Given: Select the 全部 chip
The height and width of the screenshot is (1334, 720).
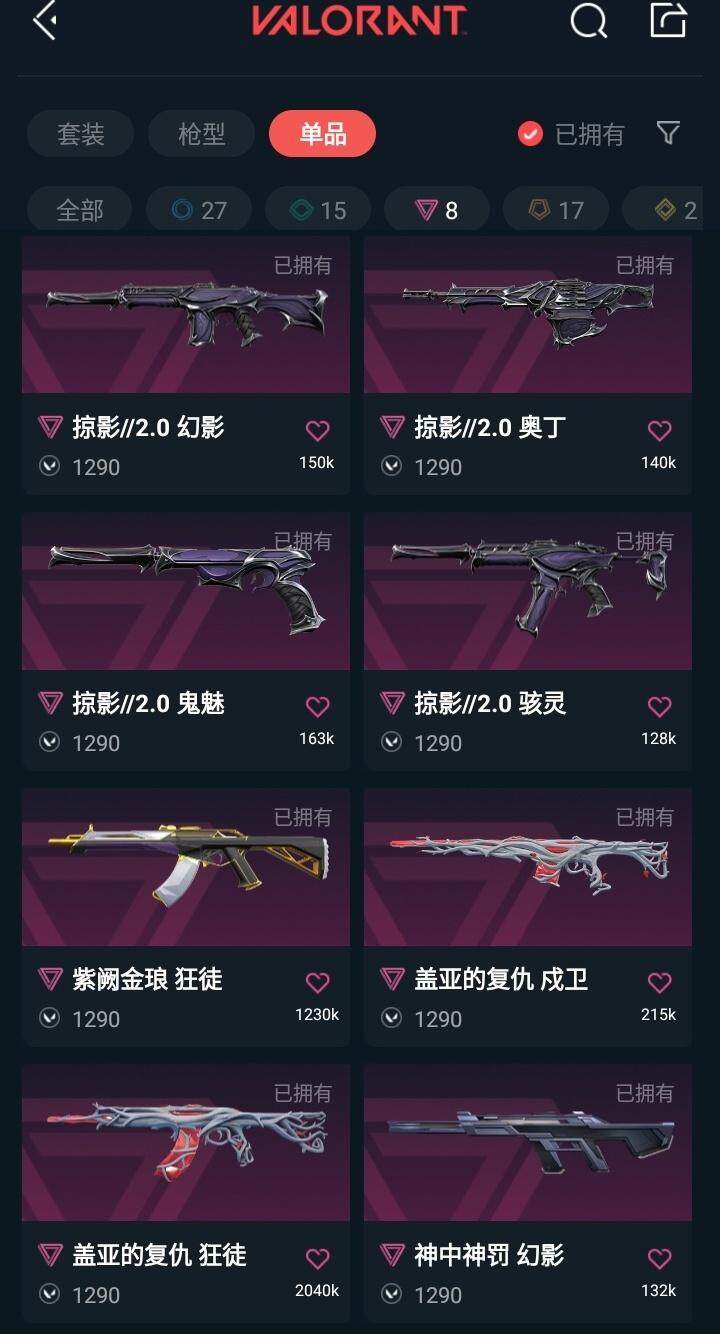Looking at the screenshot, I should point(80,210).
